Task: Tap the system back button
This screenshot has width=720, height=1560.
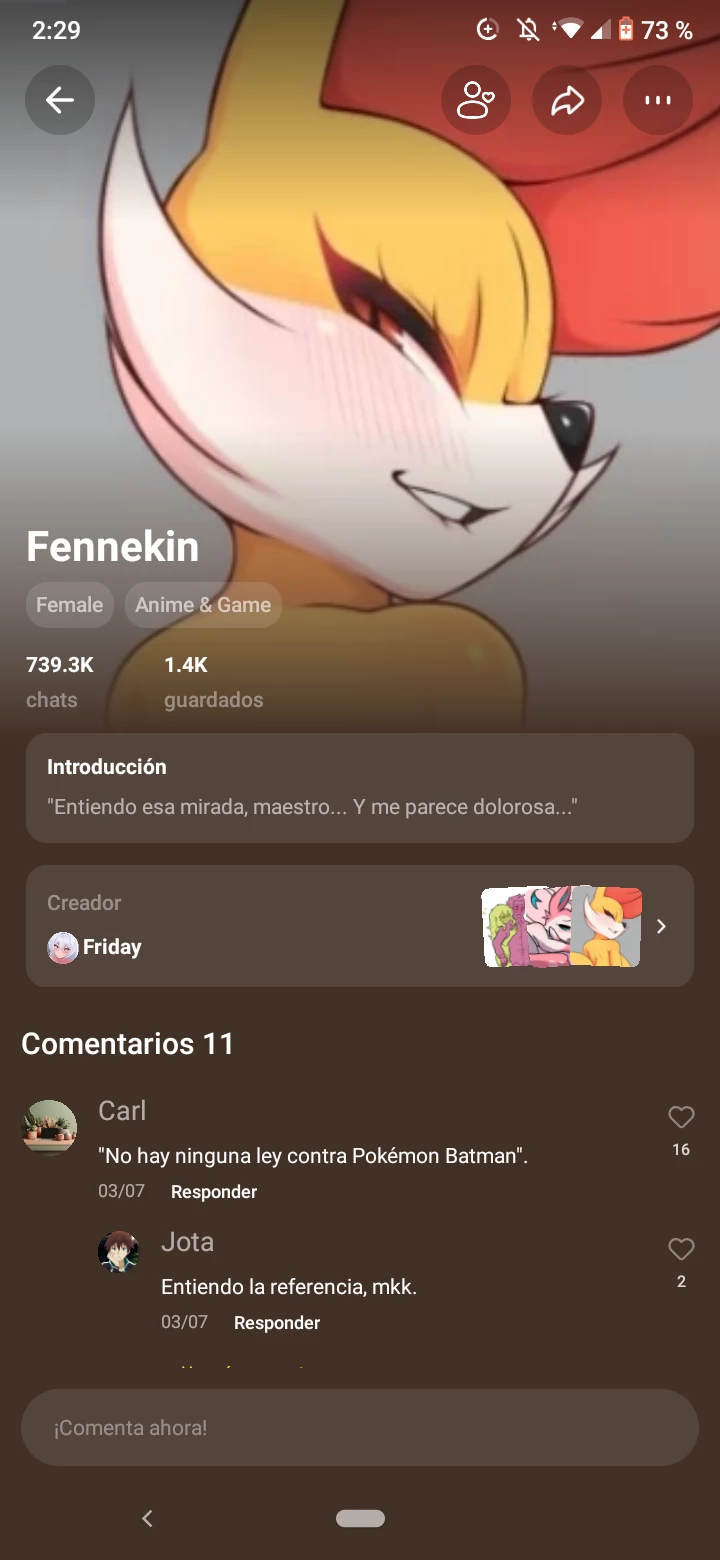Action: [x=147, y=1518]
